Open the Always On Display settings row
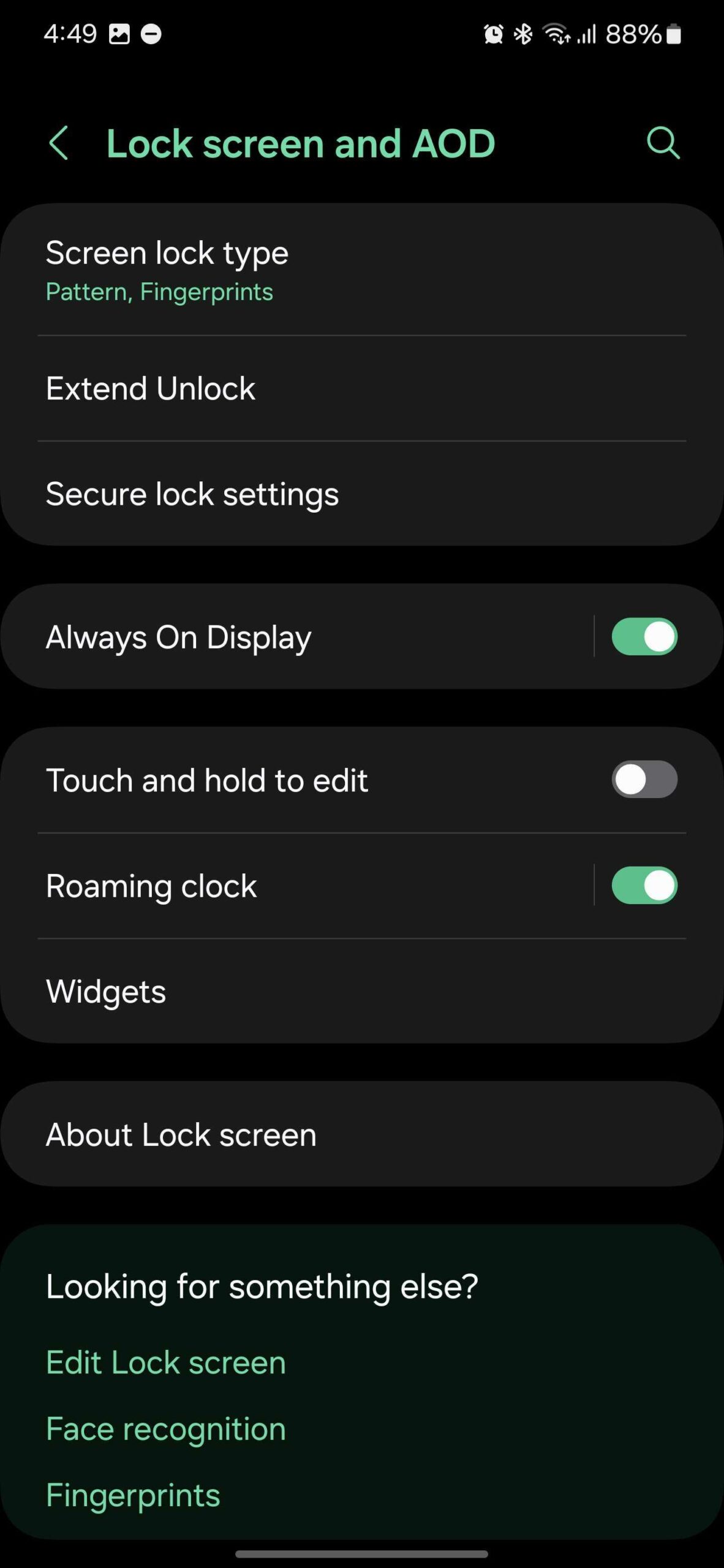724x1568 pixels. [294, 637]
